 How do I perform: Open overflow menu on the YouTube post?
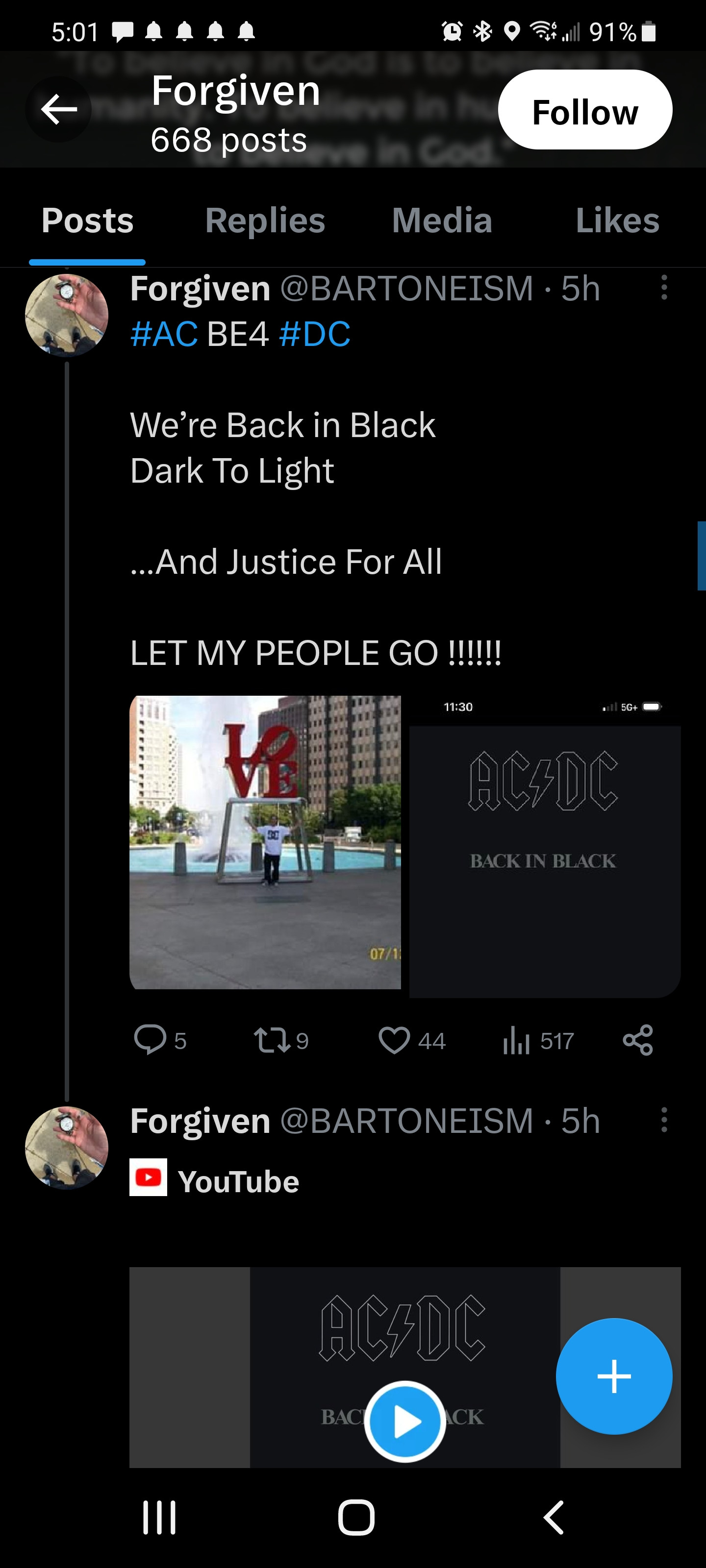(x=663, y=1119)
